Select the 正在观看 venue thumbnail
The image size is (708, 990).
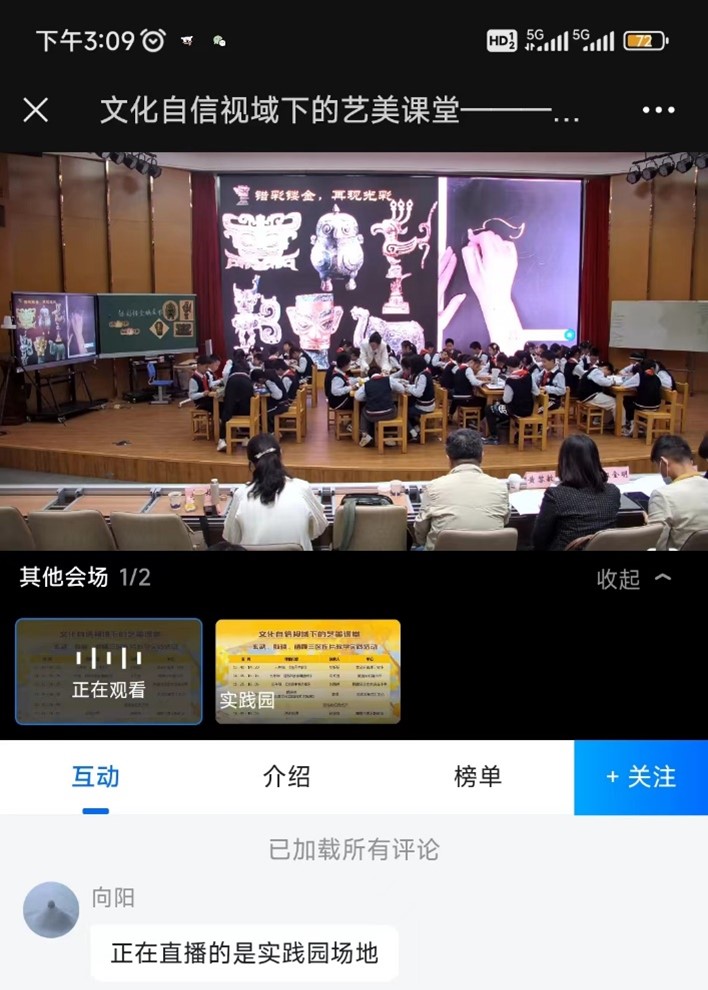pos(109,671)
